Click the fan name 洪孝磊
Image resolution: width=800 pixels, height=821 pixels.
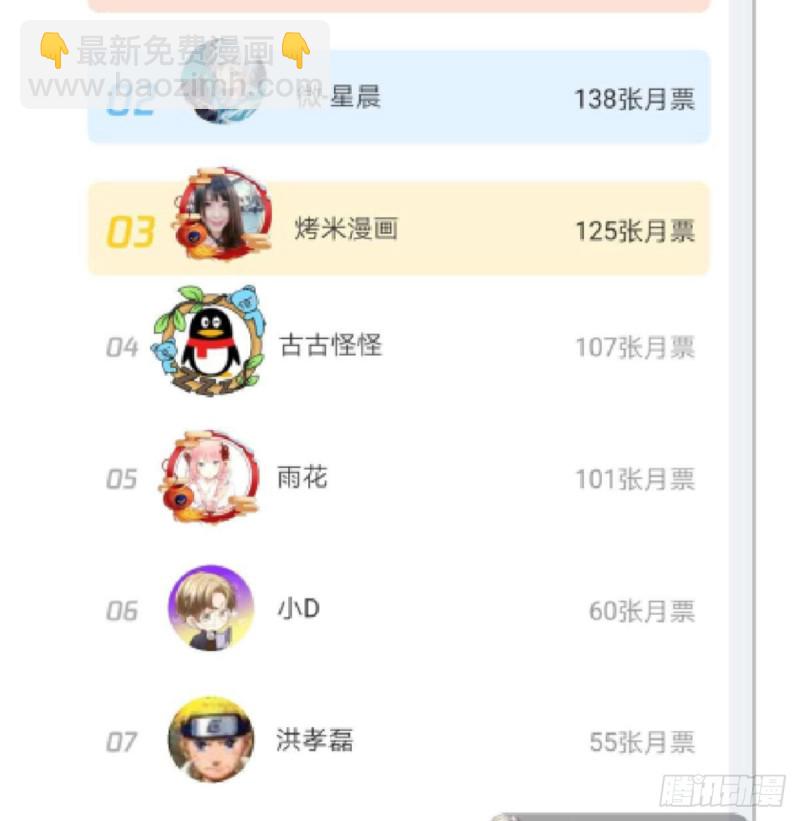click(314, 740)
